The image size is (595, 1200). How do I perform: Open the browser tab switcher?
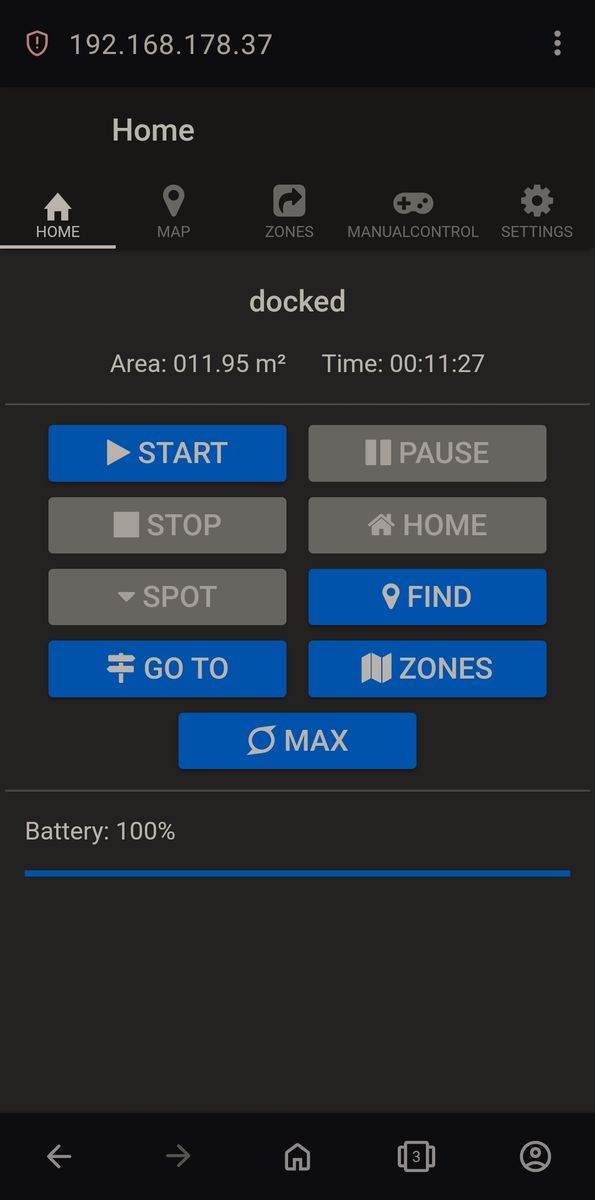tap(416, 1157)
